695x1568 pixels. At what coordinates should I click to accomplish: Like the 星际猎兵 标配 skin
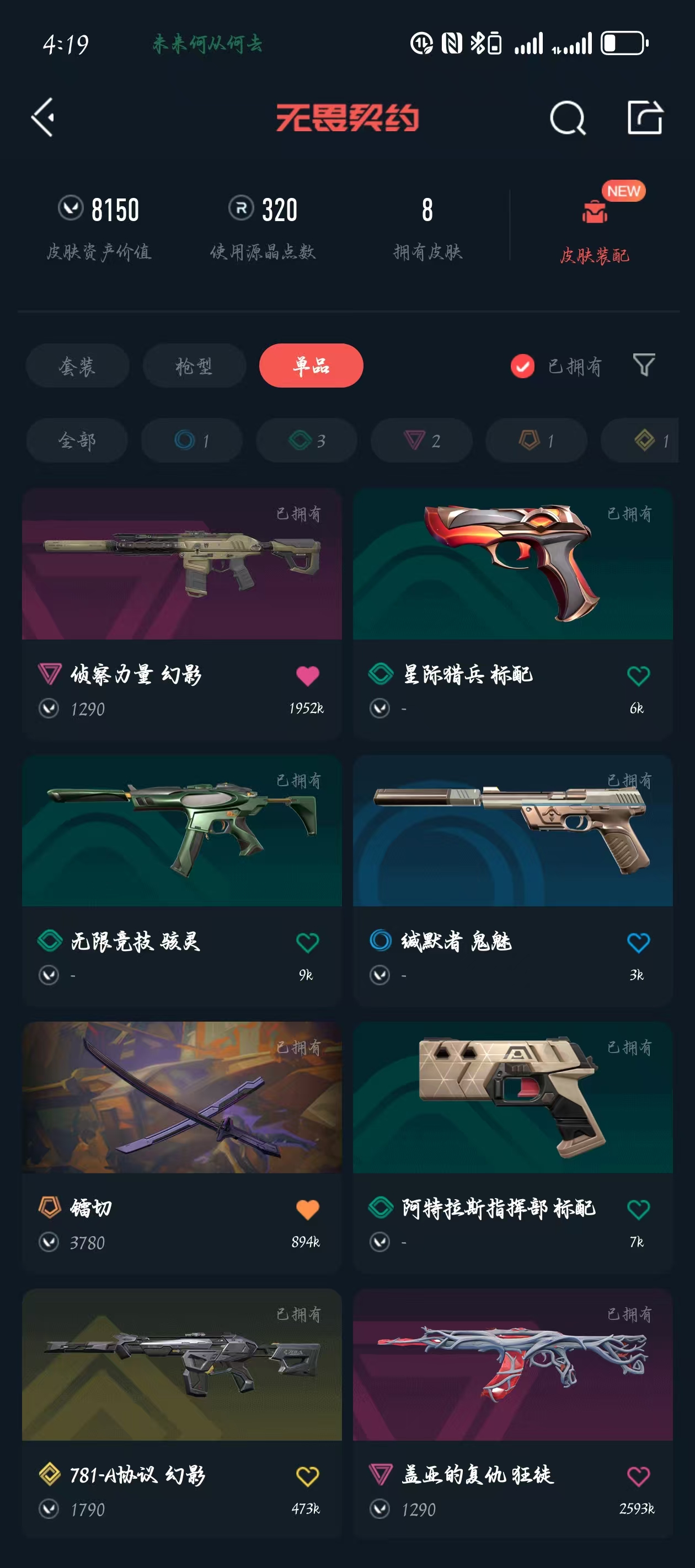point(638,675)
